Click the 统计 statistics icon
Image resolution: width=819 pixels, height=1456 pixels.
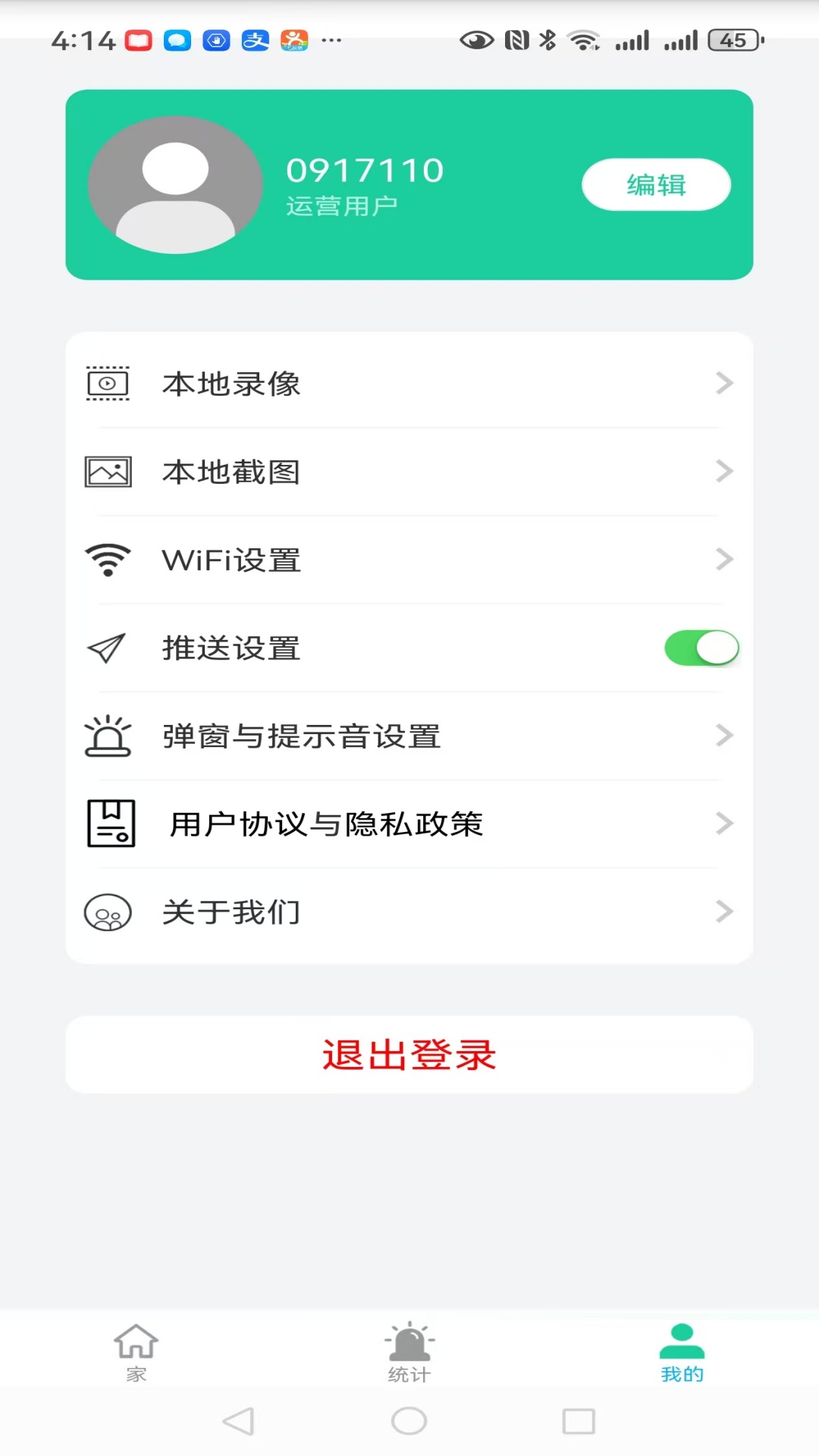click(409, 1341)
